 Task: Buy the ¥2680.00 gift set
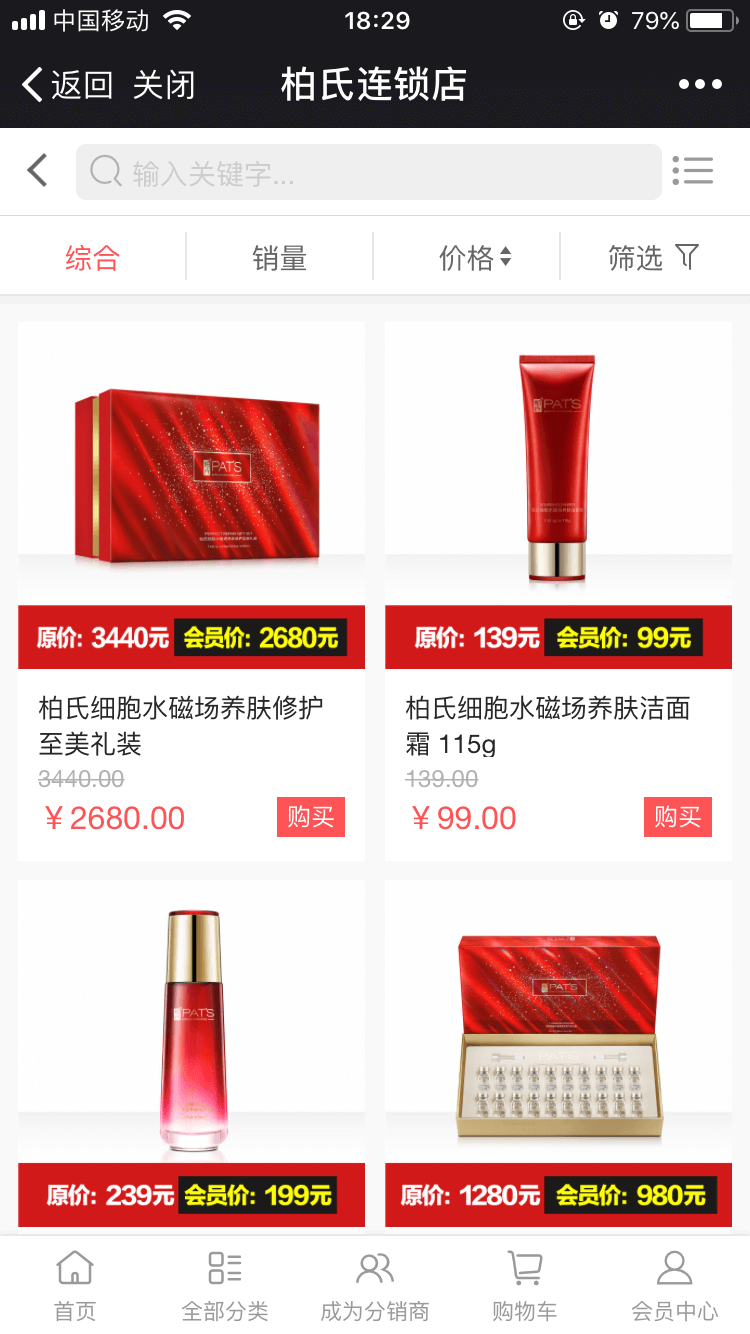click(310, 817)
